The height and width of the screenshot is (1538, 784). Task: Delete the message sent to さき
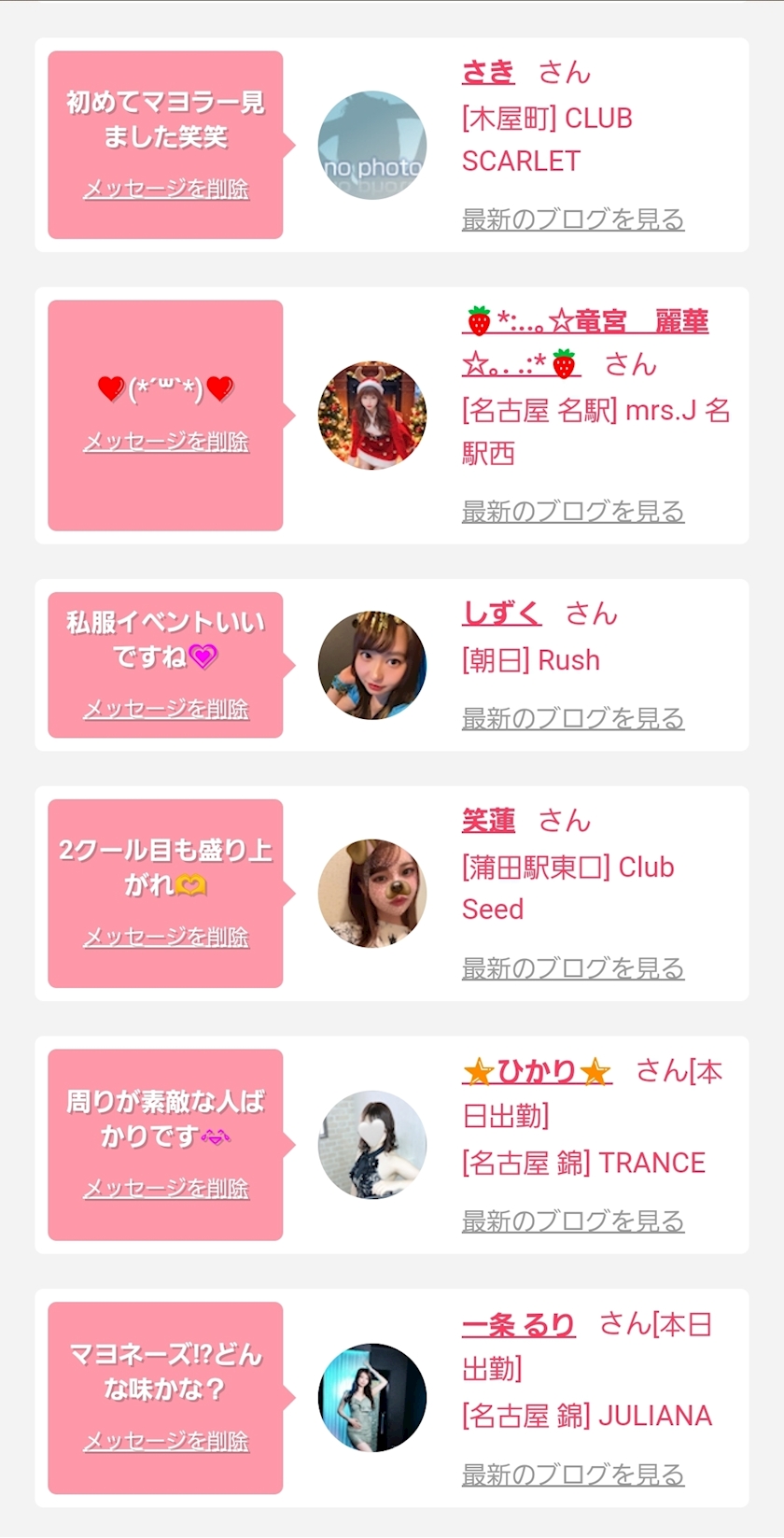click(166, 189)
